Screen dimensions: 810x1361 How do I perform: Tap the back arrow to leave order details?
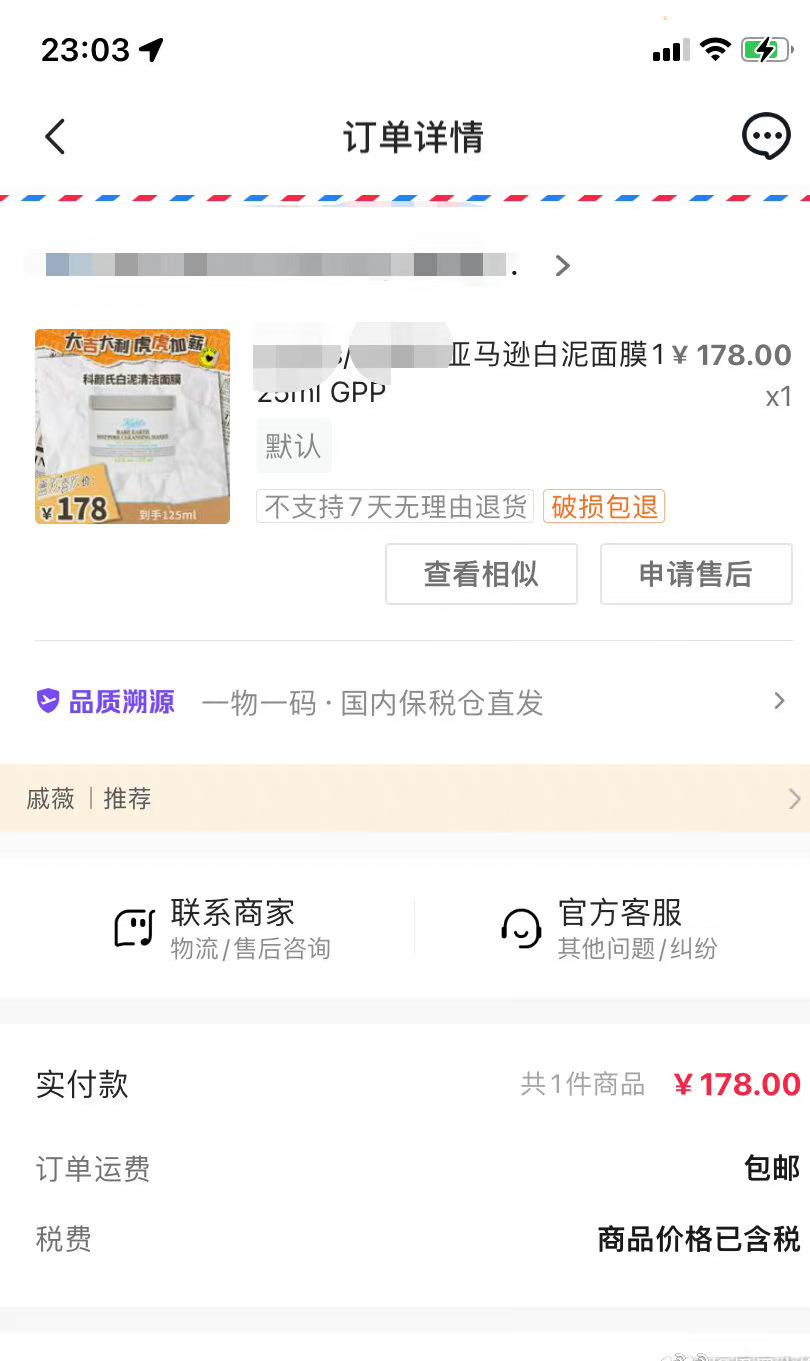[55, 136]
